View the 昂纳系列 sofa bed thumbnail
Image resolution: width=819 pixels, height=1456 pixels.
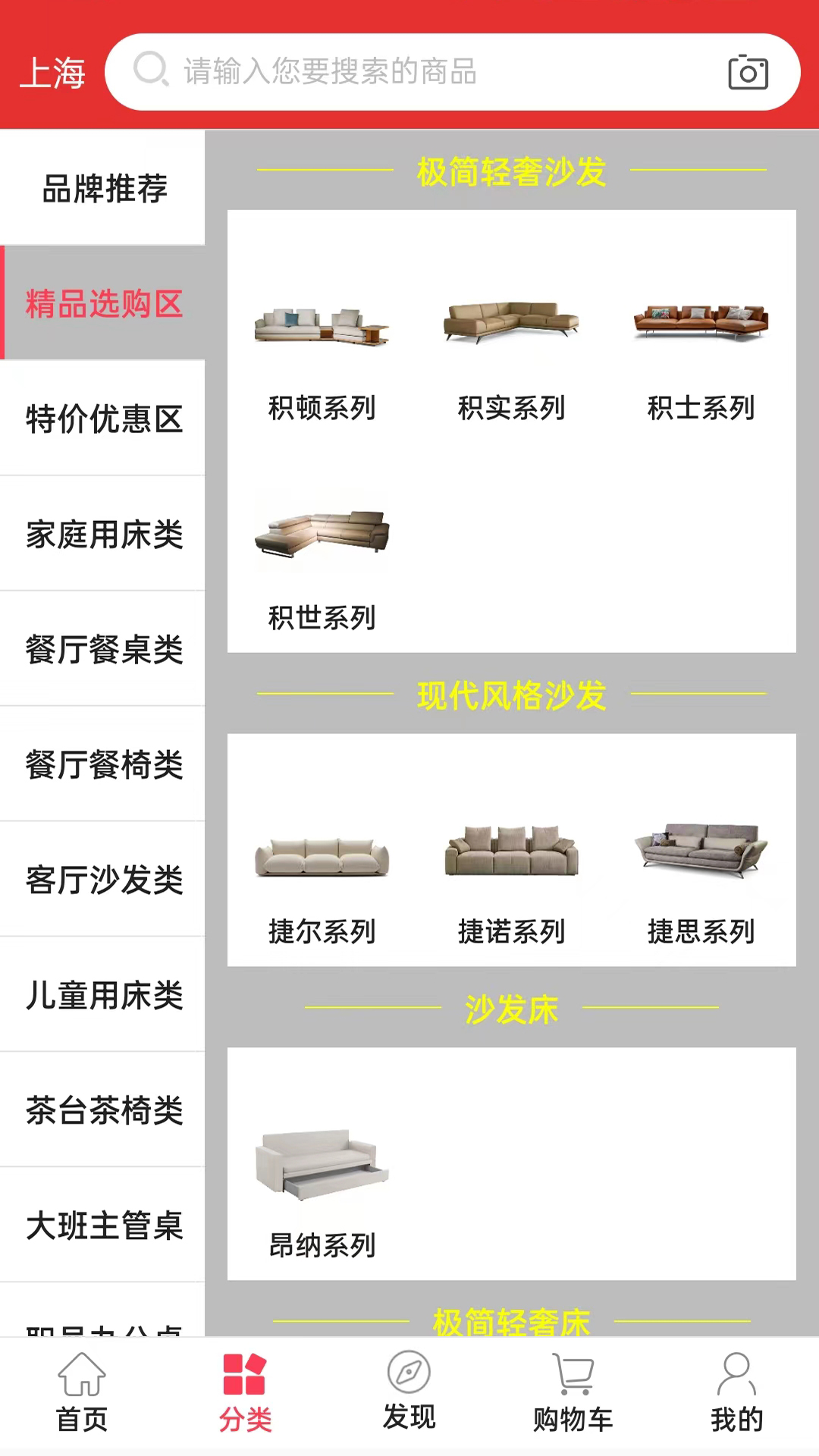pos(322,1164)
